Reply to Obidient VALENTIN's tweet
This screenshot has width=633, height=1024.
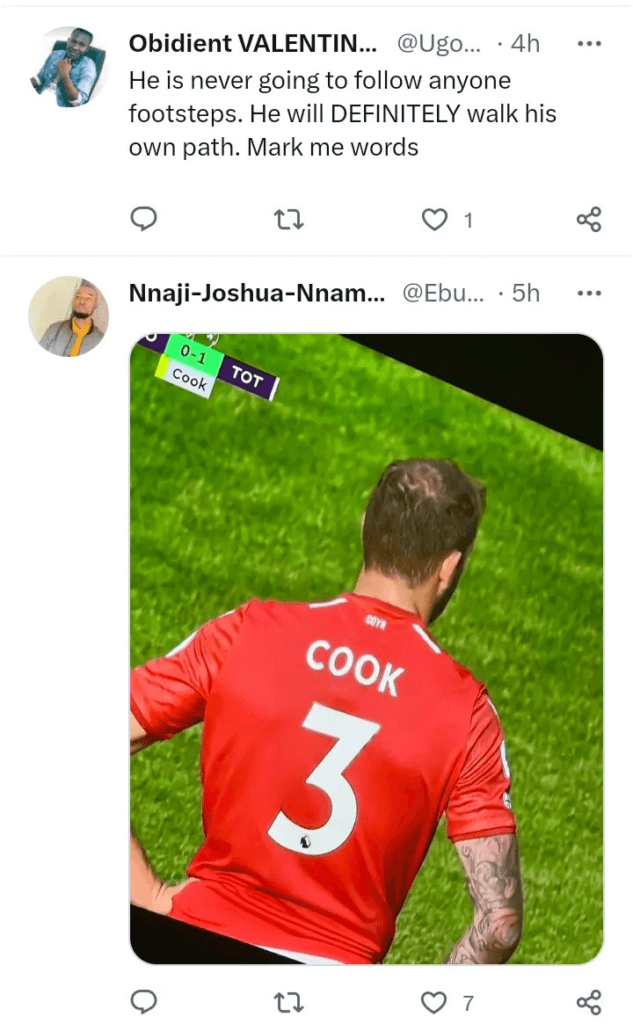click(146, 219)
